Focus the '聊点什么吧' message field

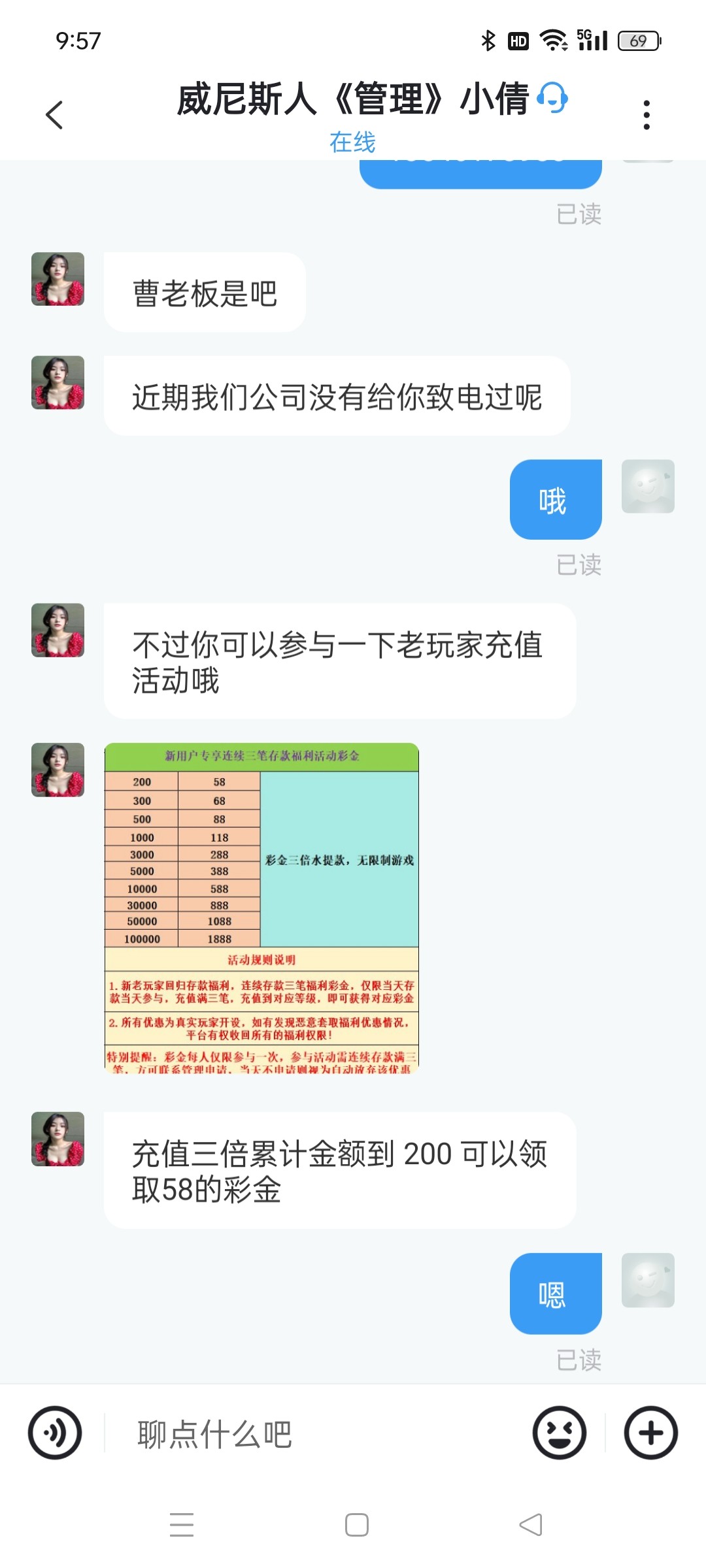(314, 1434)
